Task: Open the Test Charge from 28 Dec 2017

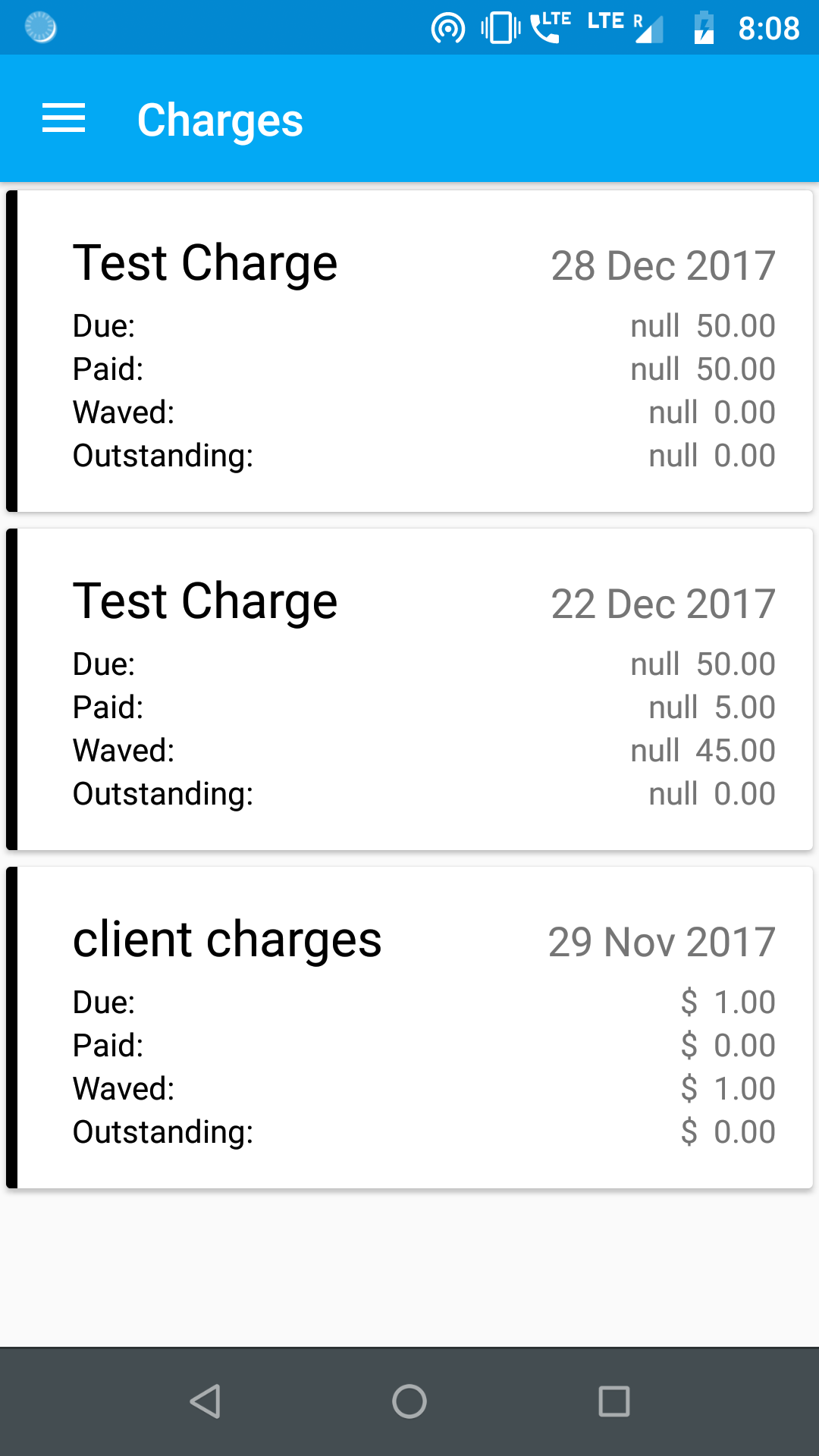Action: coord(409,349)
